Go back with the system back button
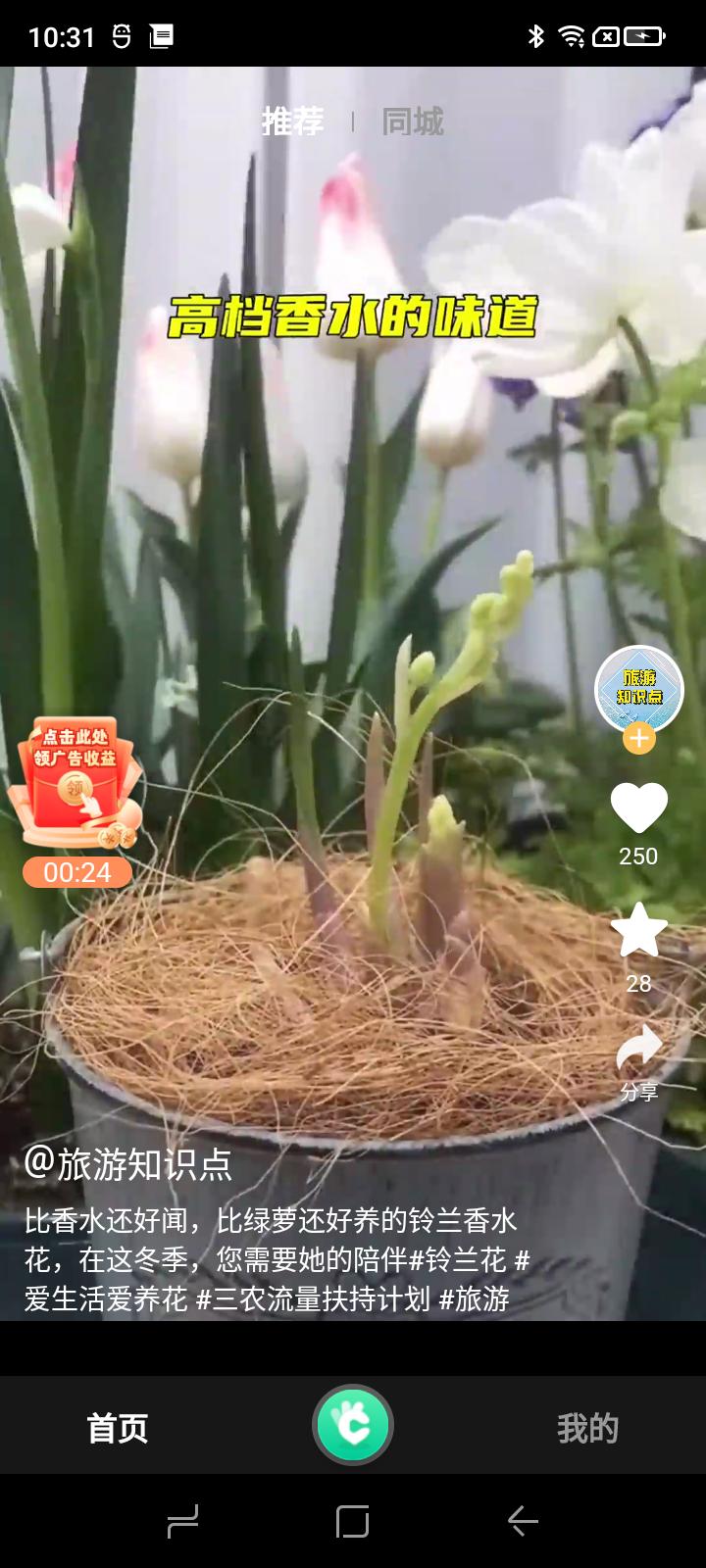 pos(523,1521)
